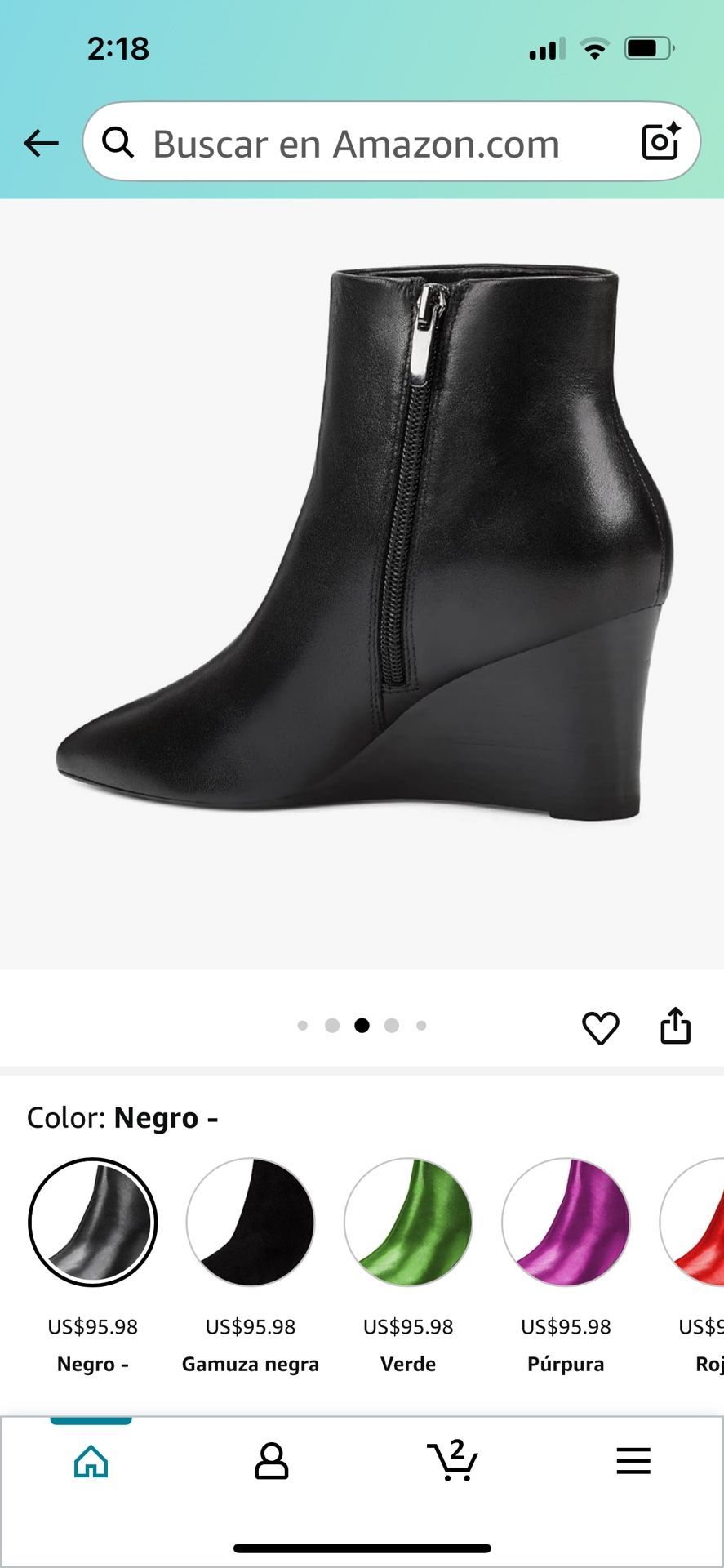Open the black wedge boot product image
Screen dimensions: 724x1568
[363, 543]
